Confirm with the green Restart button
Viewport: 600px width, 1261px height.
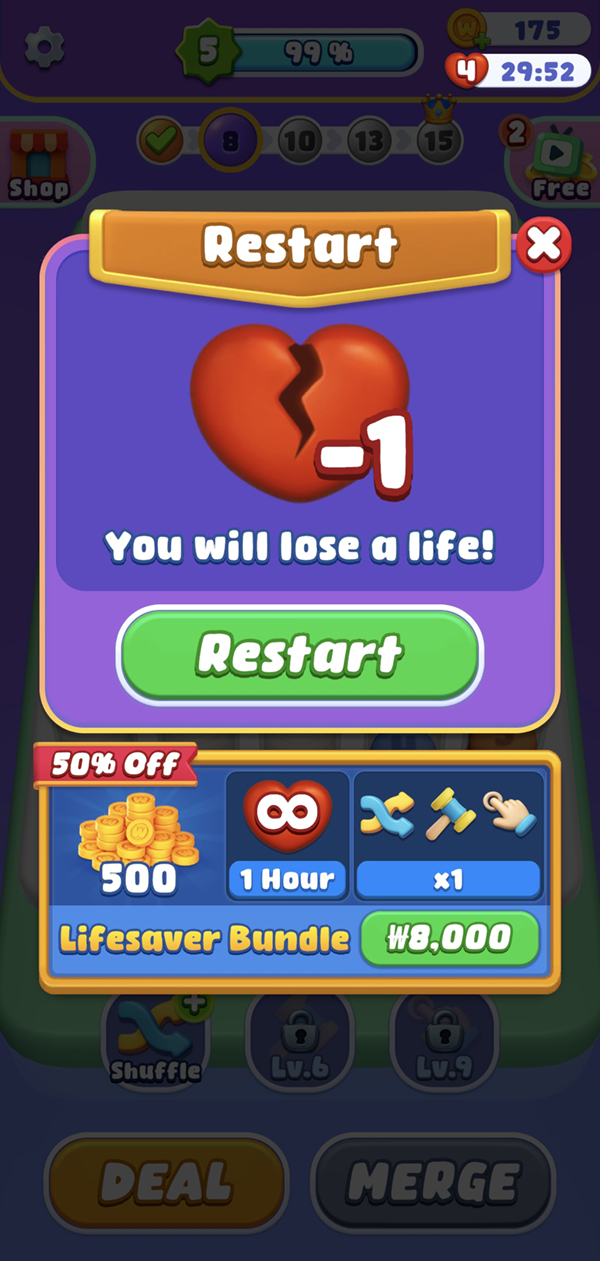299,654
